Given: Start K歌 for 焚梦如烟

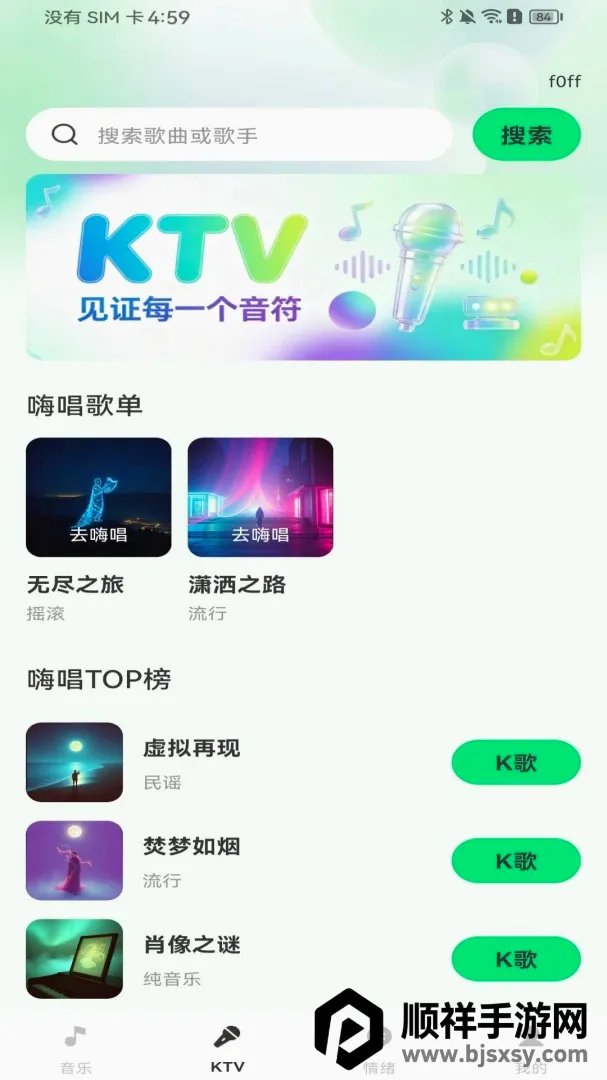Looking at the screenshot, I should (x=516, y=860).
